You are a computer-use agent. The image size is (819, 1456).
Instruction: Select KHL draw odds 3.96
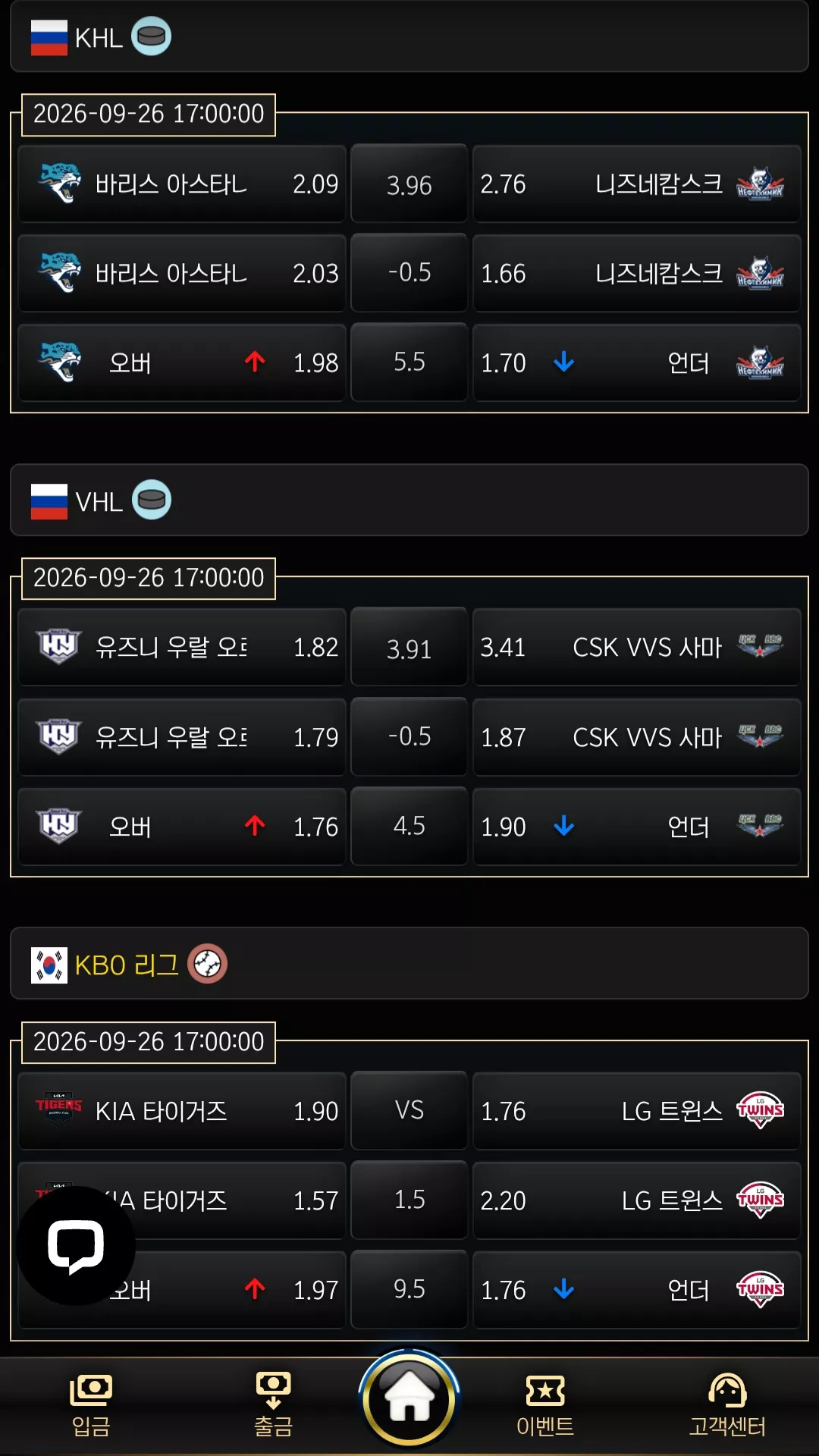409,184
